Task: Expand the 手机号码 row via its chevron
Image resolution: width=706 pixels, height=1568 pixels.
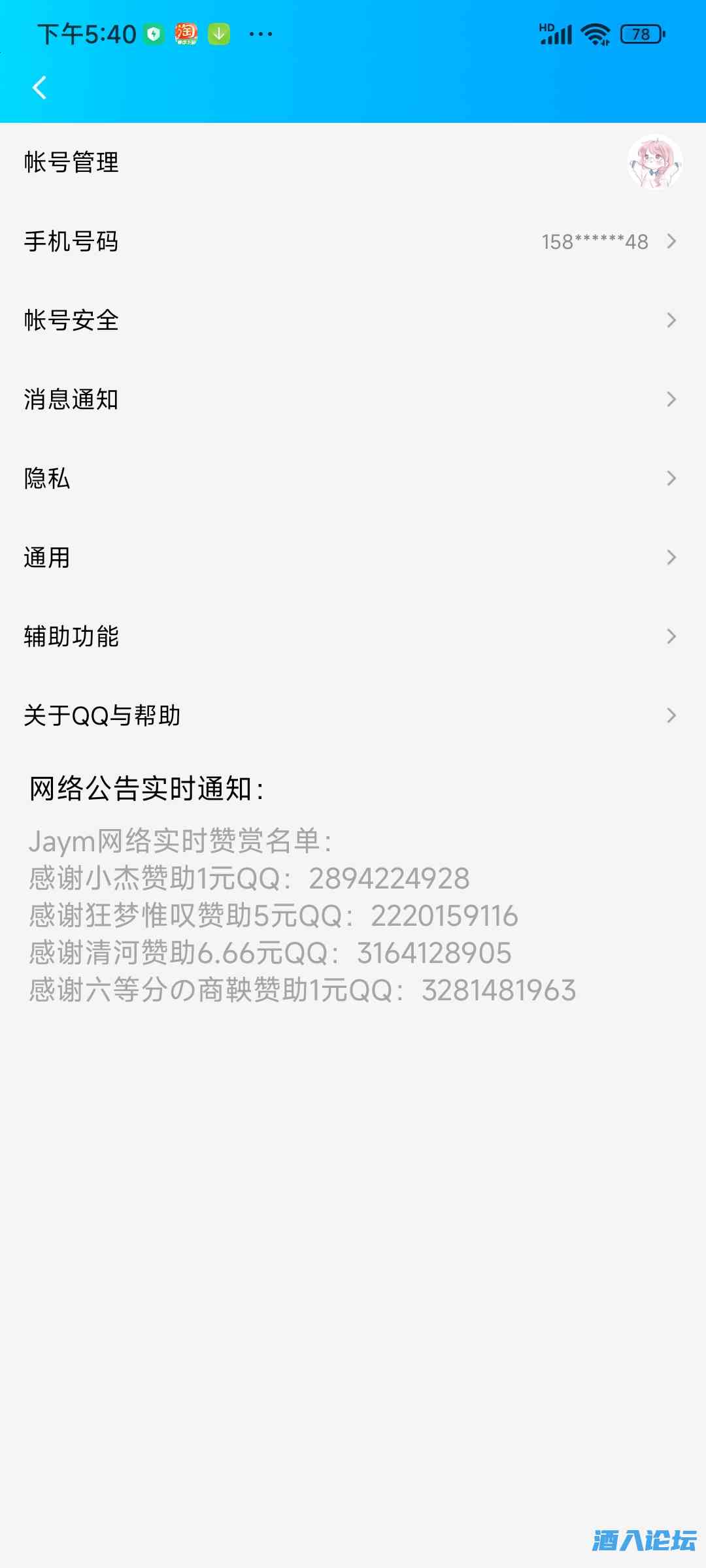Action: 671,242
